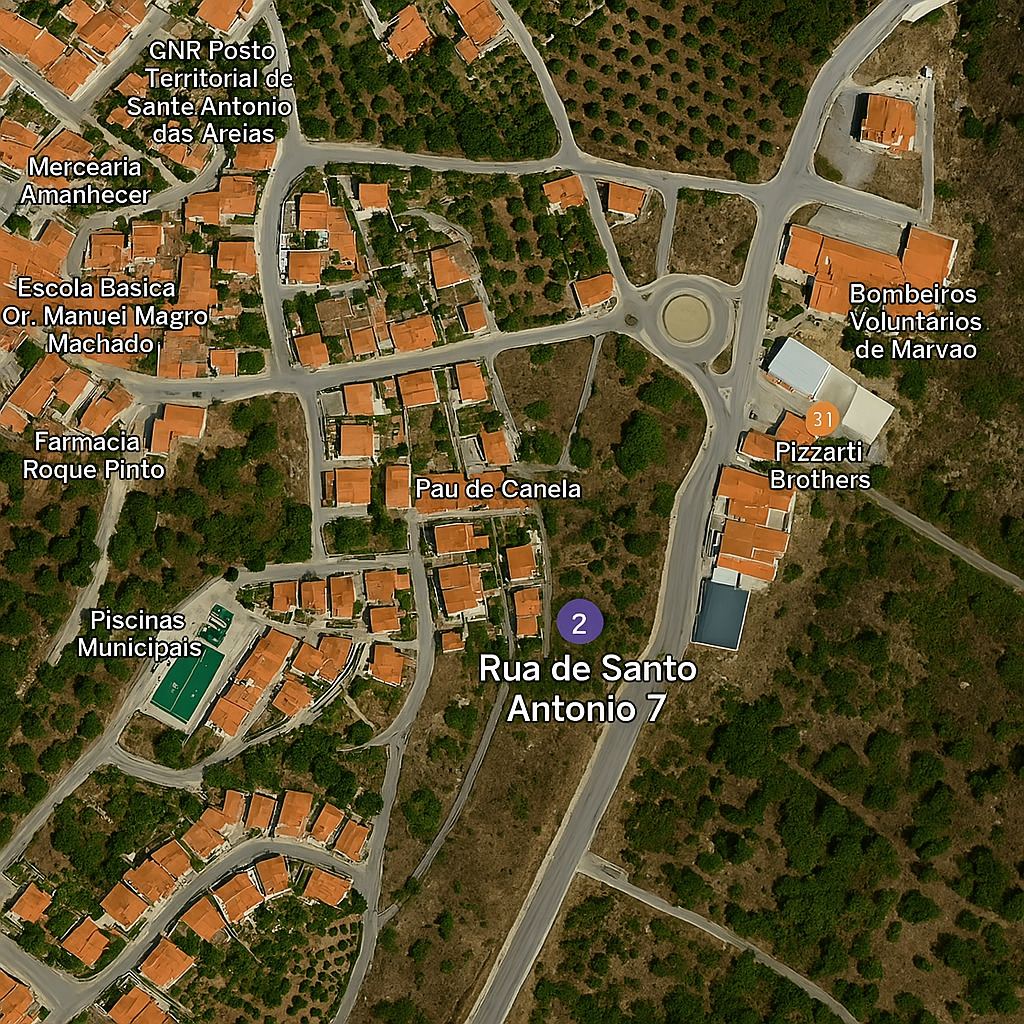The image size is (1024, 1024).
Task: Open Bombeiros Voluntarios de Marvao place
Action: click(x=914, y=322)
